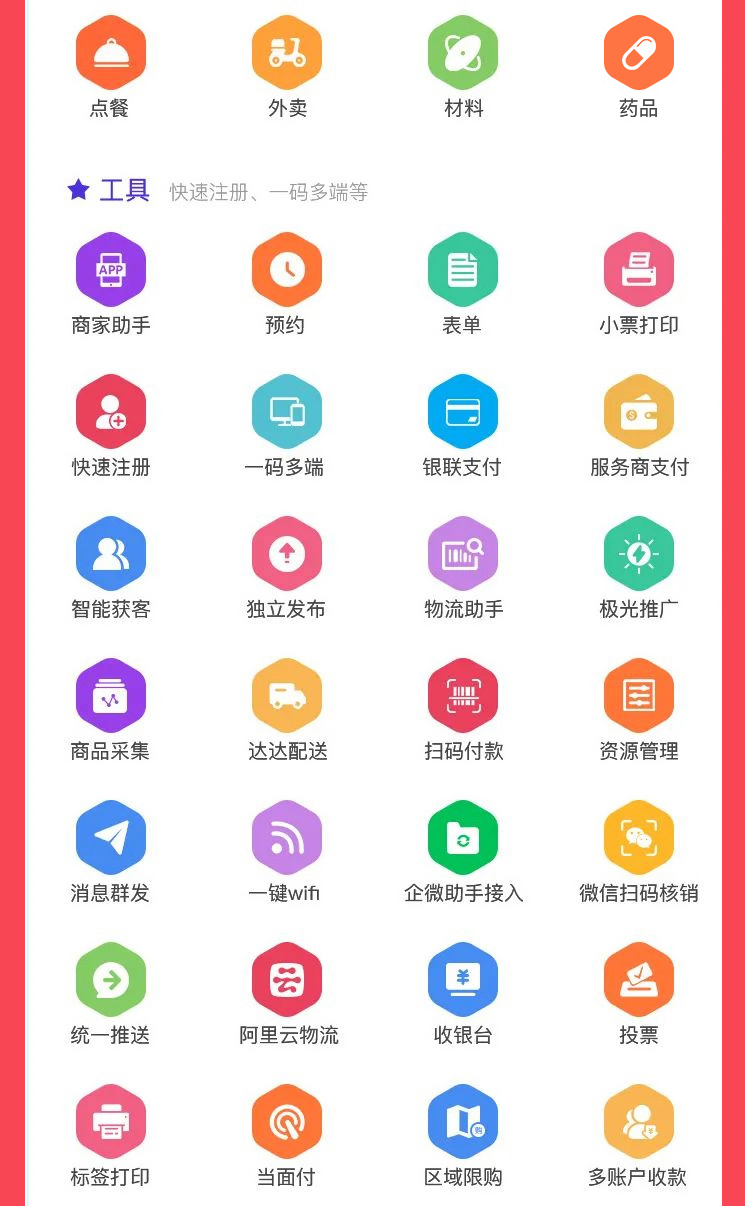Screen dimensions: 745x1206
Task: Open the 点餐 ordering feature
Action: pyautogui.click(x=111, y=53)
